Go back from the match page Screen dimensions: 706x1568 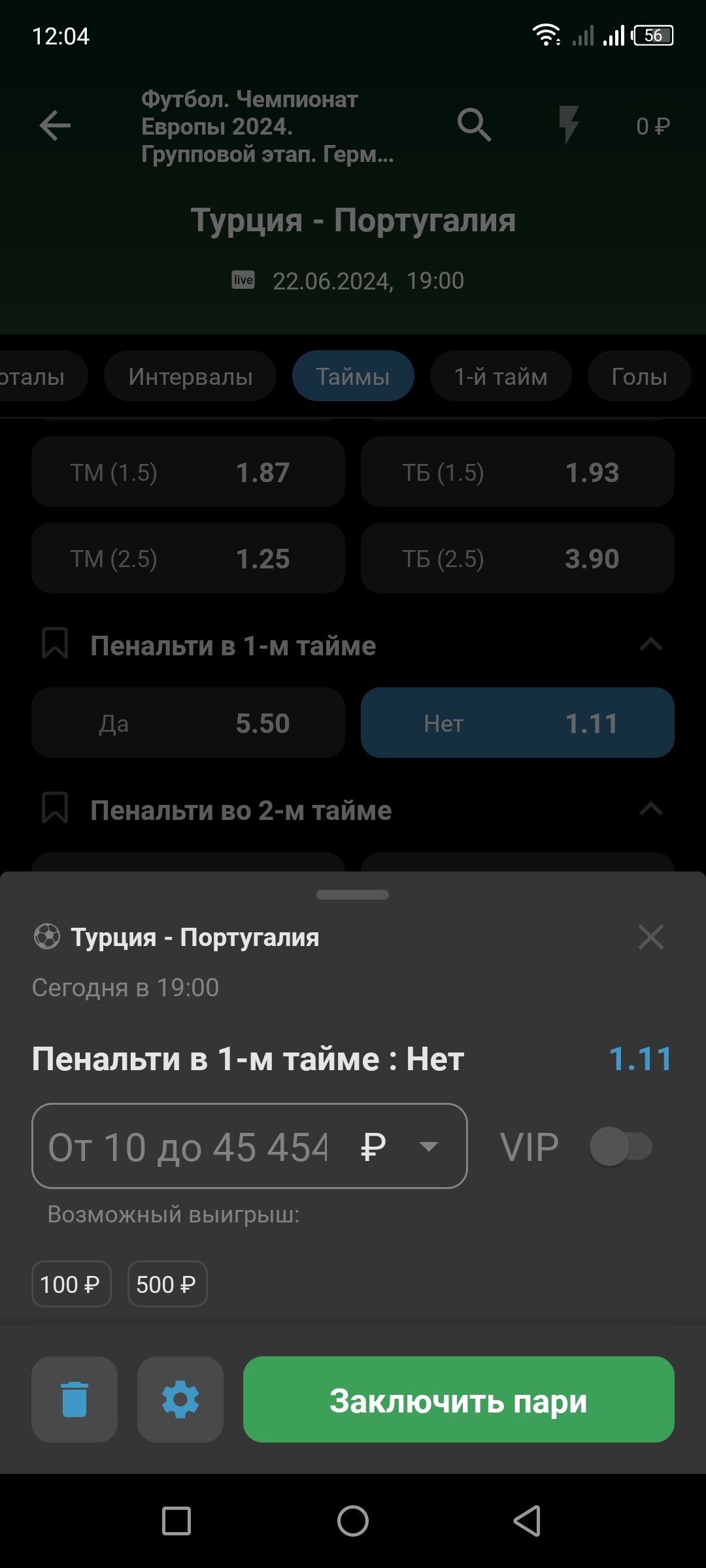coord(56,125)
